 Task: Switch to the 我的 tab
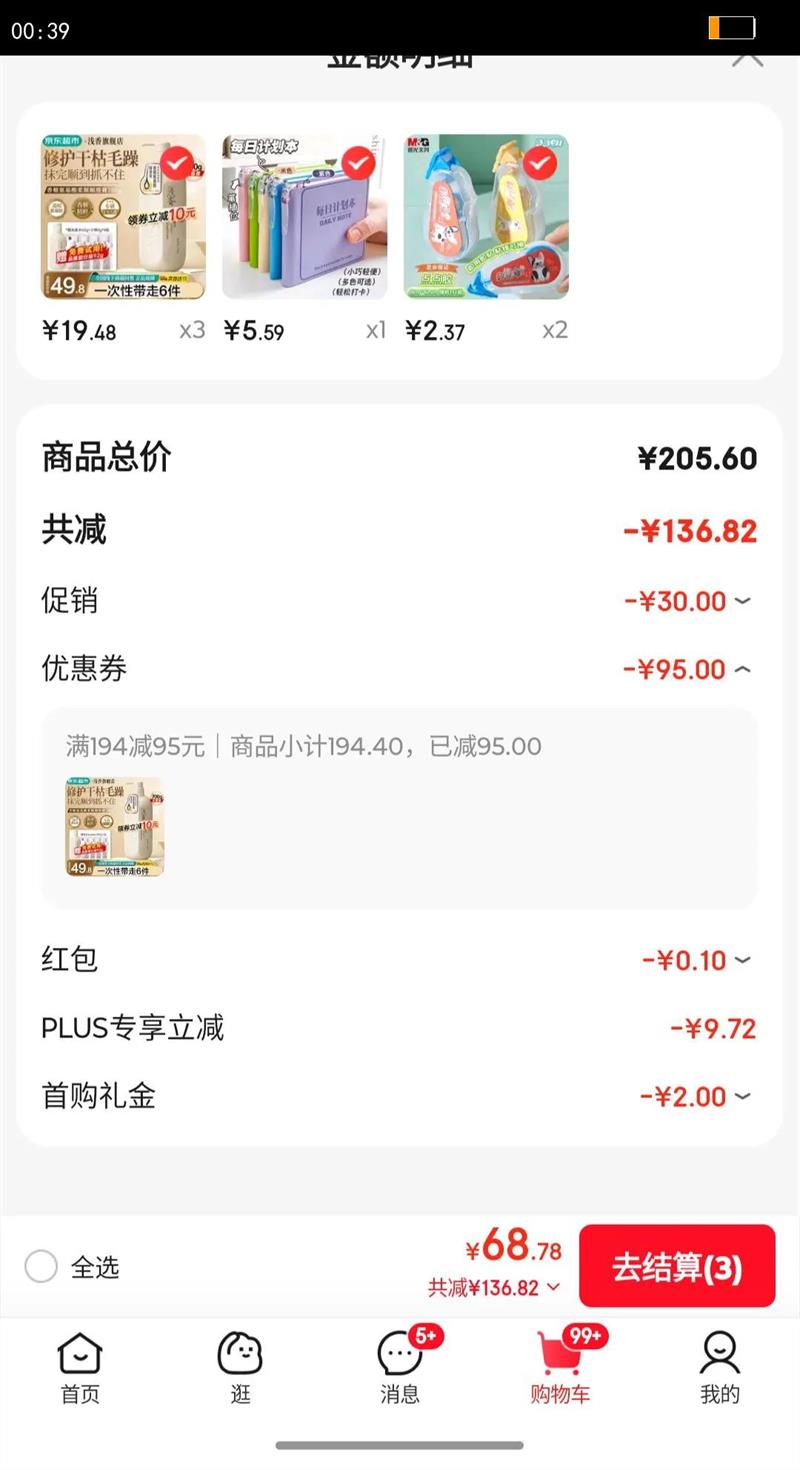pyautogui.click(x=719, y=1368)
